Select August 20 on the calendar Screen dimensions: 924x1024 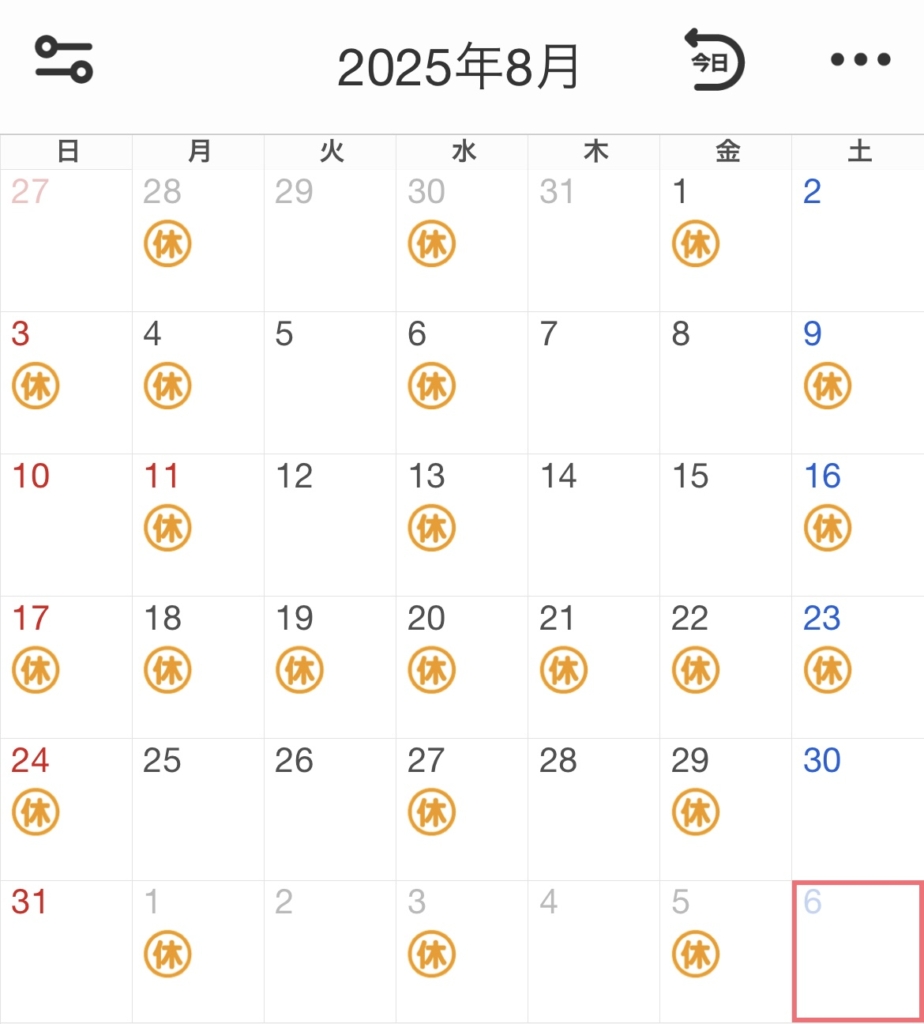tap(461, 666)
